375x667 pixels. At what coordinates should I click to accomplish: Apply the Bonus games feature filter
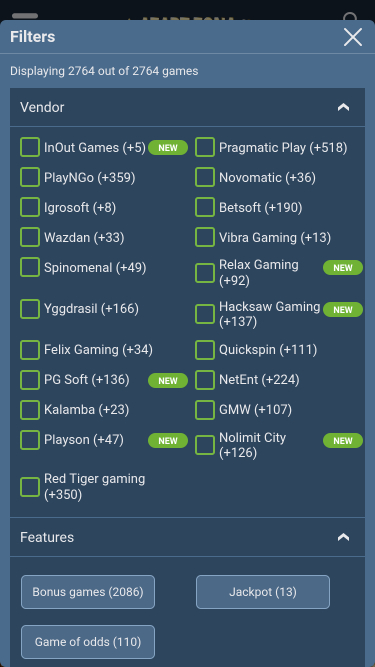[88, 592]
